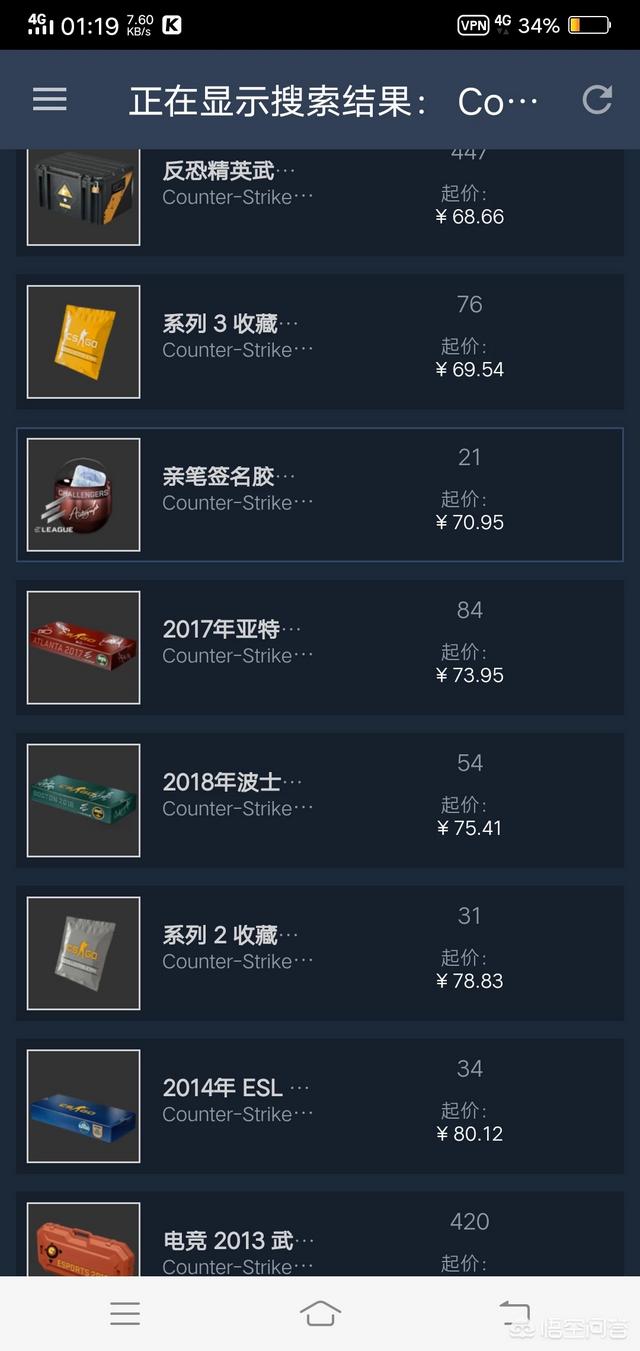Viewport: 640px width, 1351px height.
Task: Open the hamburger drawer menu
Action: pyautogui.click(x=49, y=99)
